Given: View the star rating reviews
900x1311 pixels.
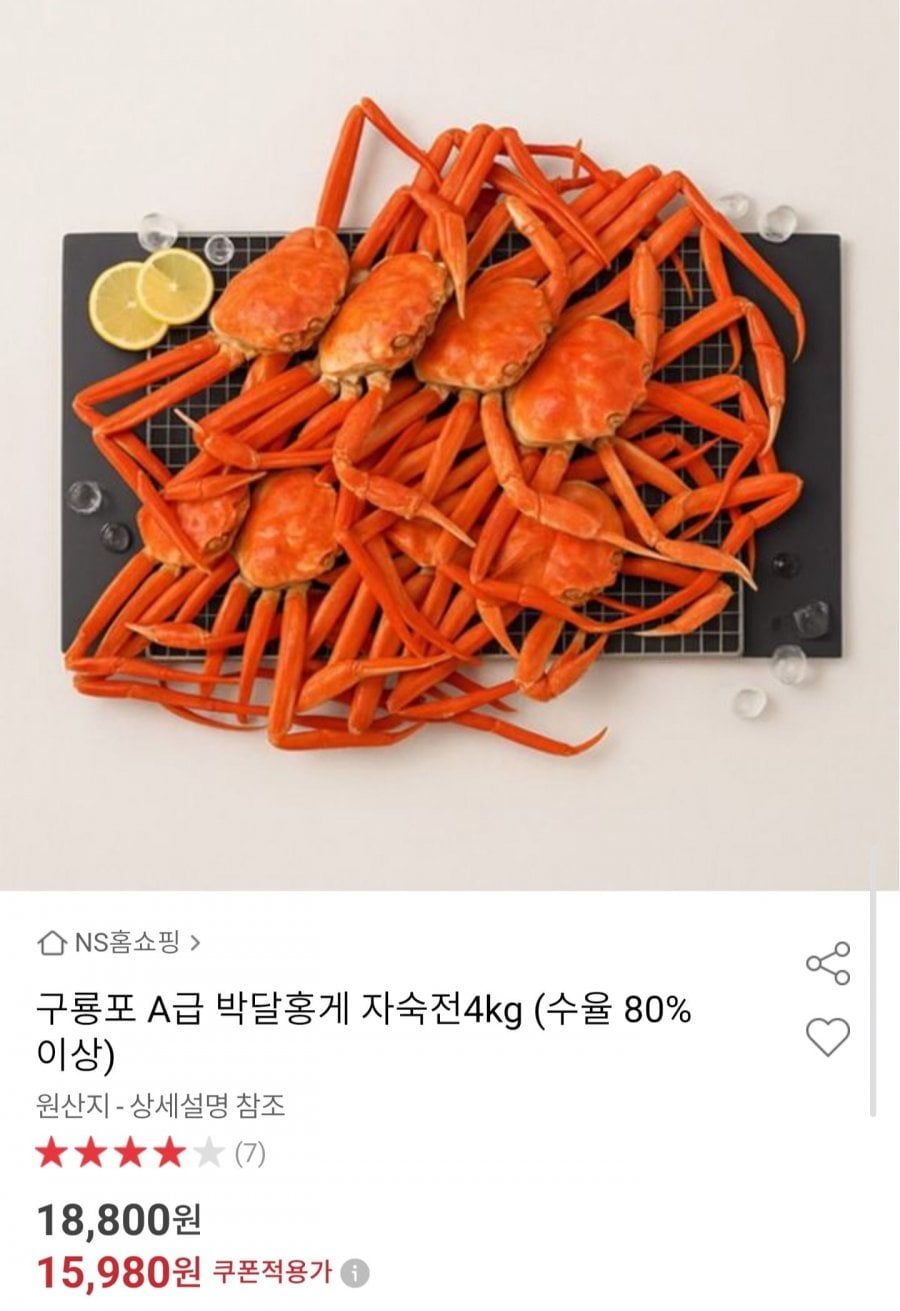Looking at the screenshot, I should [x=150, y=1154].
